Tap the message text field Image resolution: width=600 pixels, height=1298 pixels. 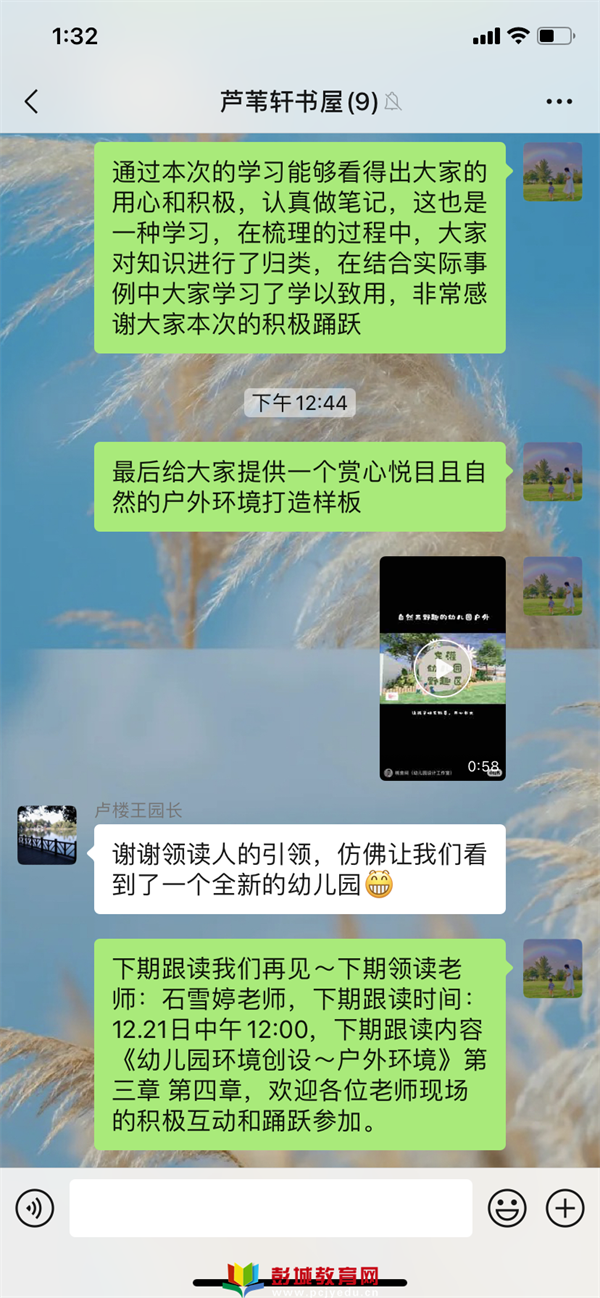point(270,1208)
